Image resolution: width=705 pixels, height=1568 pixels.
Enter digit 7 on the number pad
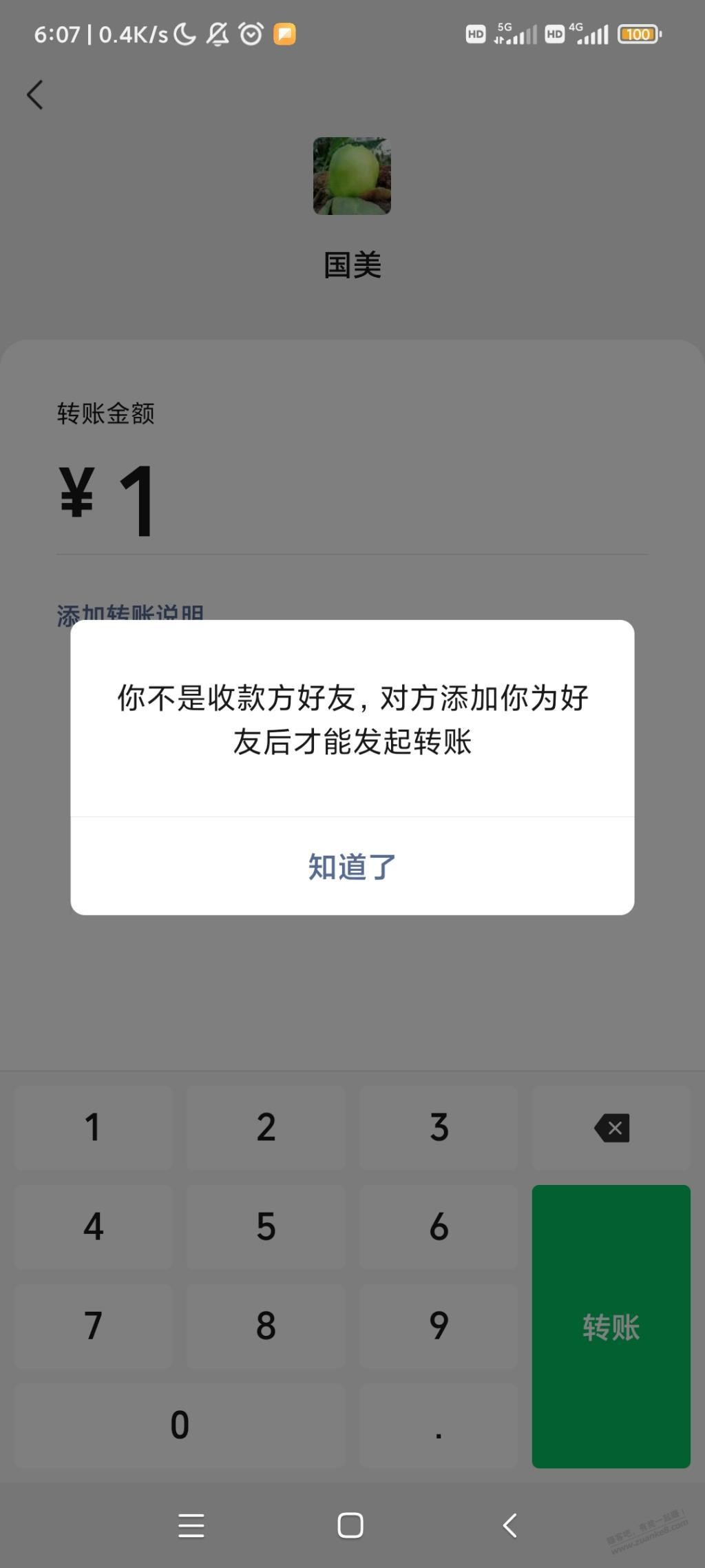[93, 1325]
